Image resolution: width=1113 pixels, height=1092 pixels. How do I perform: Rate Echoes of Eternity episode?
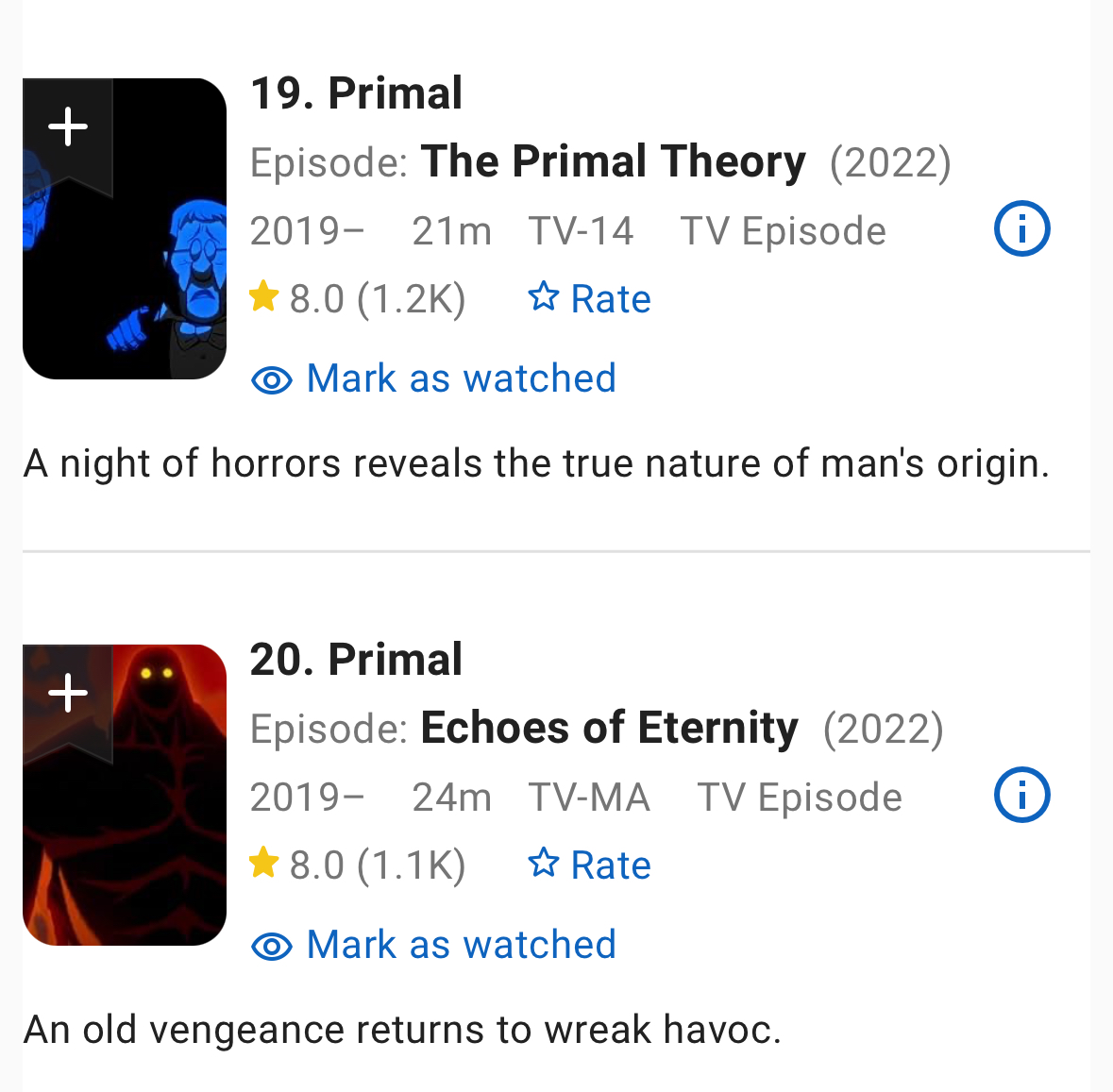[x=590, y=865]
